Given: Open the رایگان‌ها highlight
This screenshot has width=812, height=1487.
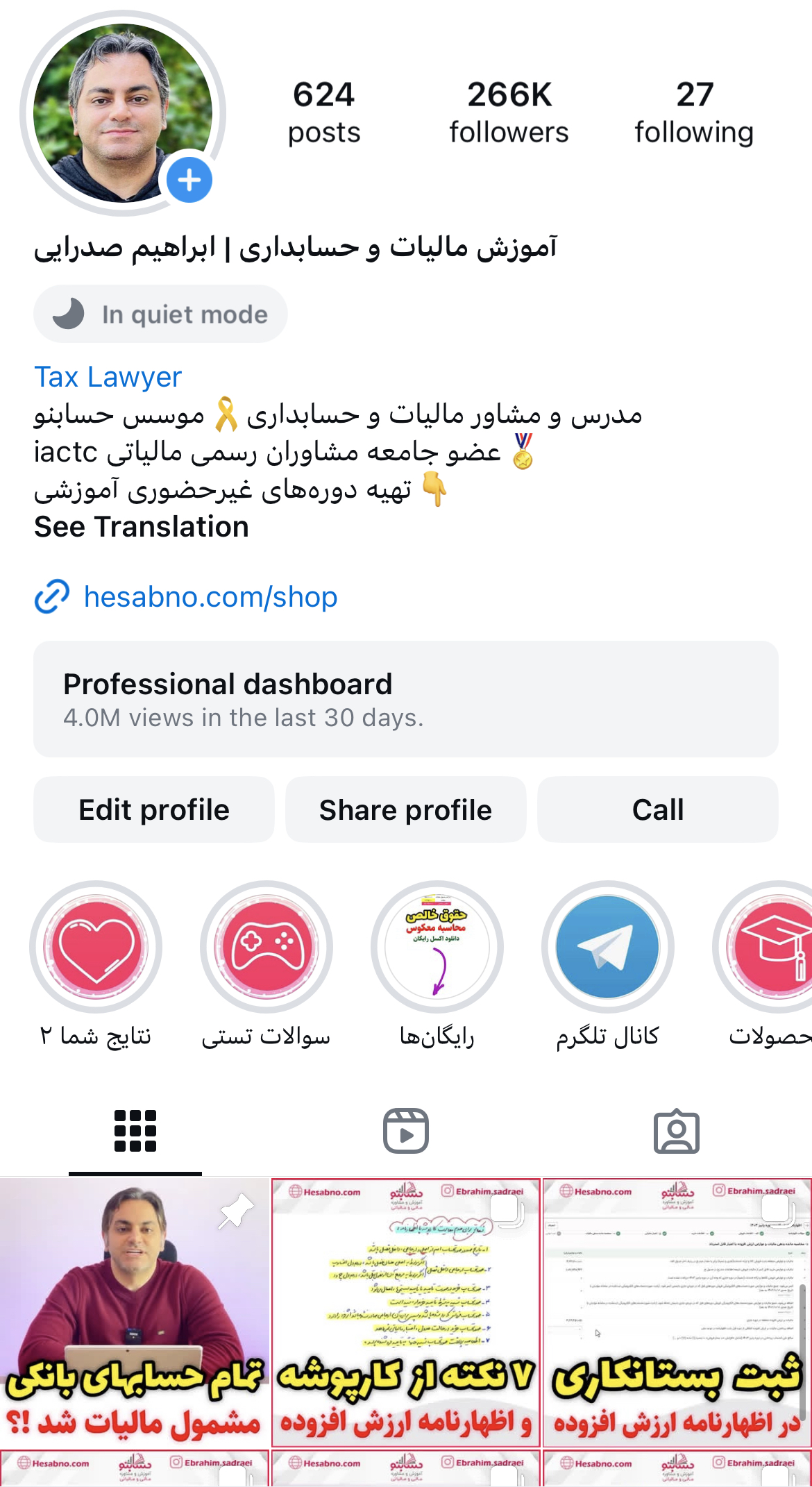Looking at the screenshot, I should [x=437, y=947].
